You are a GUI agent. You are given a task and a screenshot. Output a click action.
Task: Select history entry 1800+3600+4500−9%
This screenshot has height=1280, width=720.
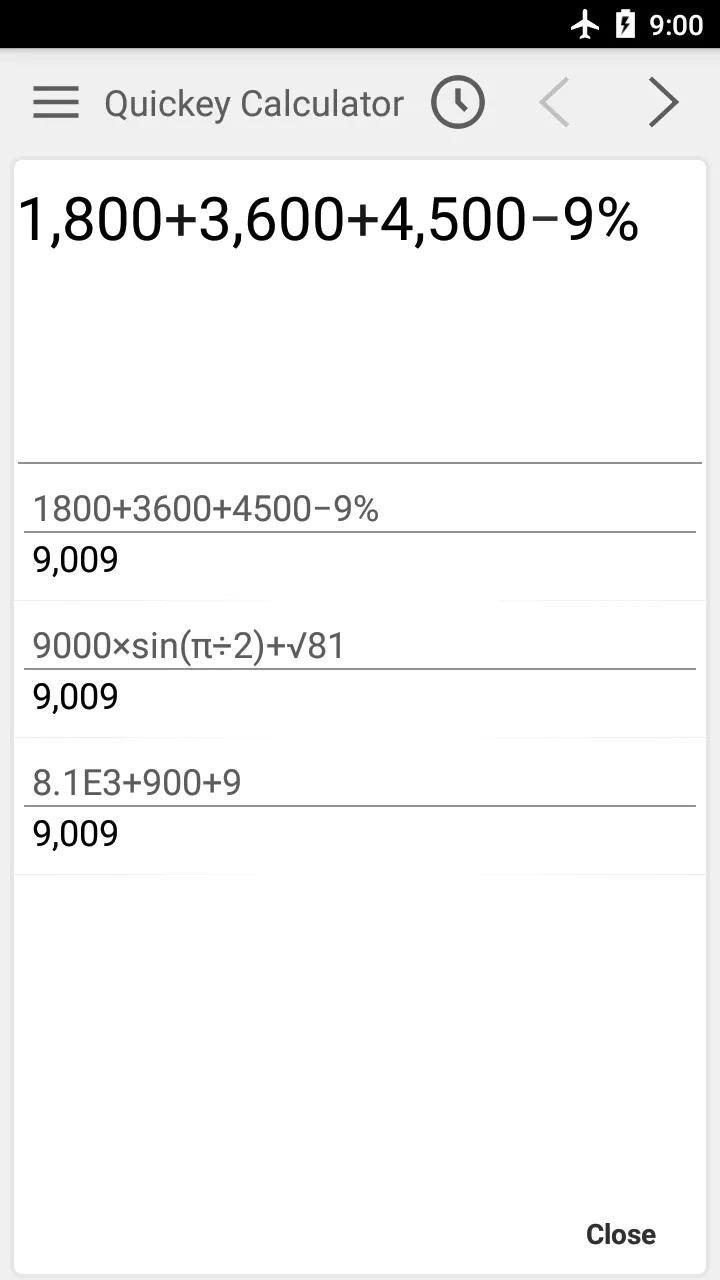(x=207, y=508)
